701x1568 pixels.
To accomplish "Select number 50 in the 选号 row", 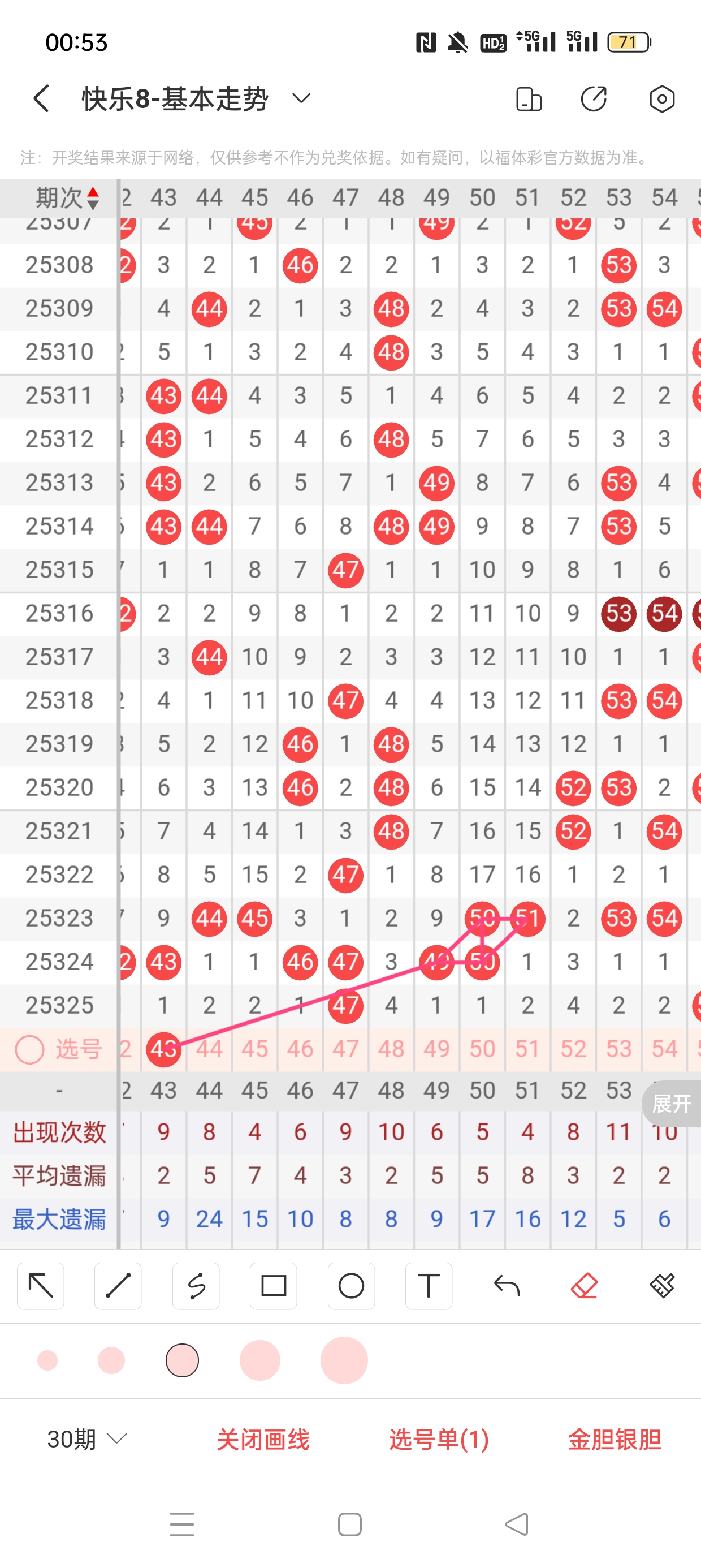I will [x=482, y=1049].
